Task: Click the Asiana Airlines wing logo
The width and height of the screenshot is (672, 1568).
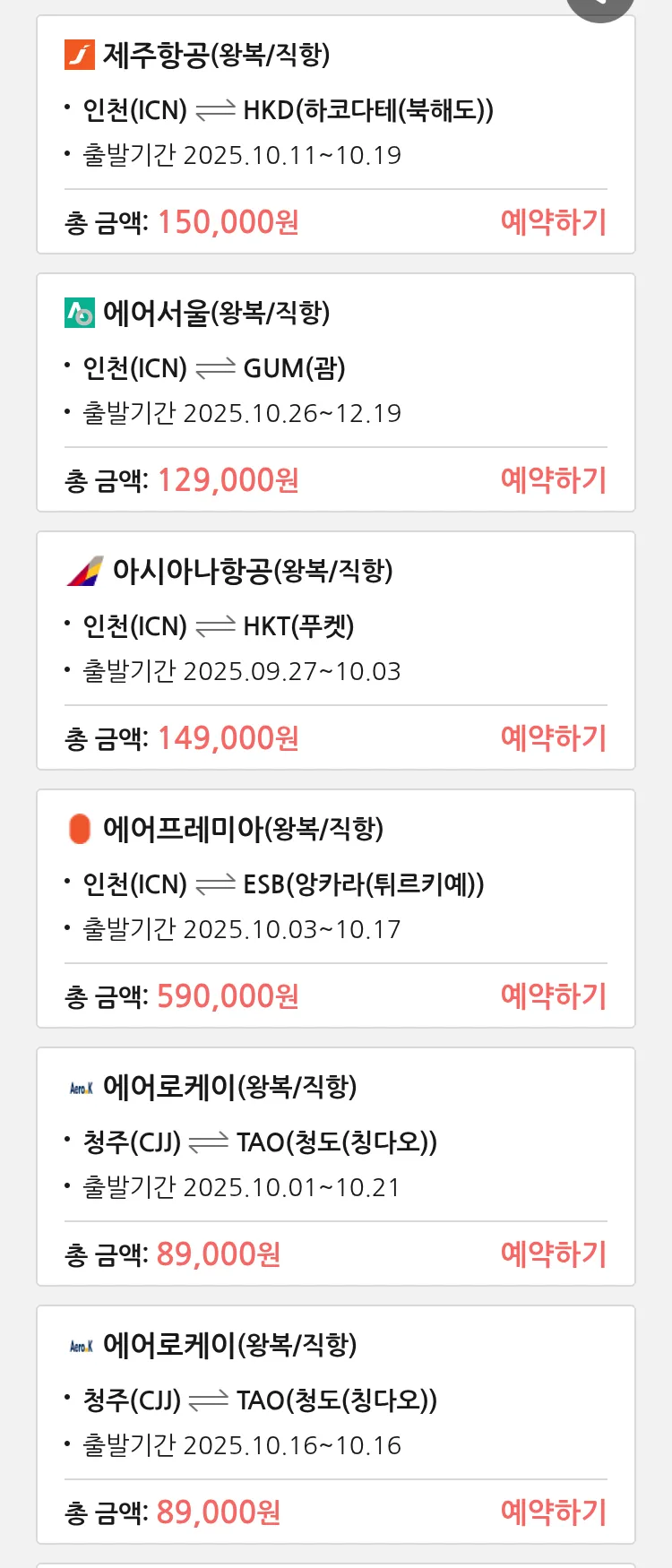Action: pyautogui.click(x=86, y=569)
